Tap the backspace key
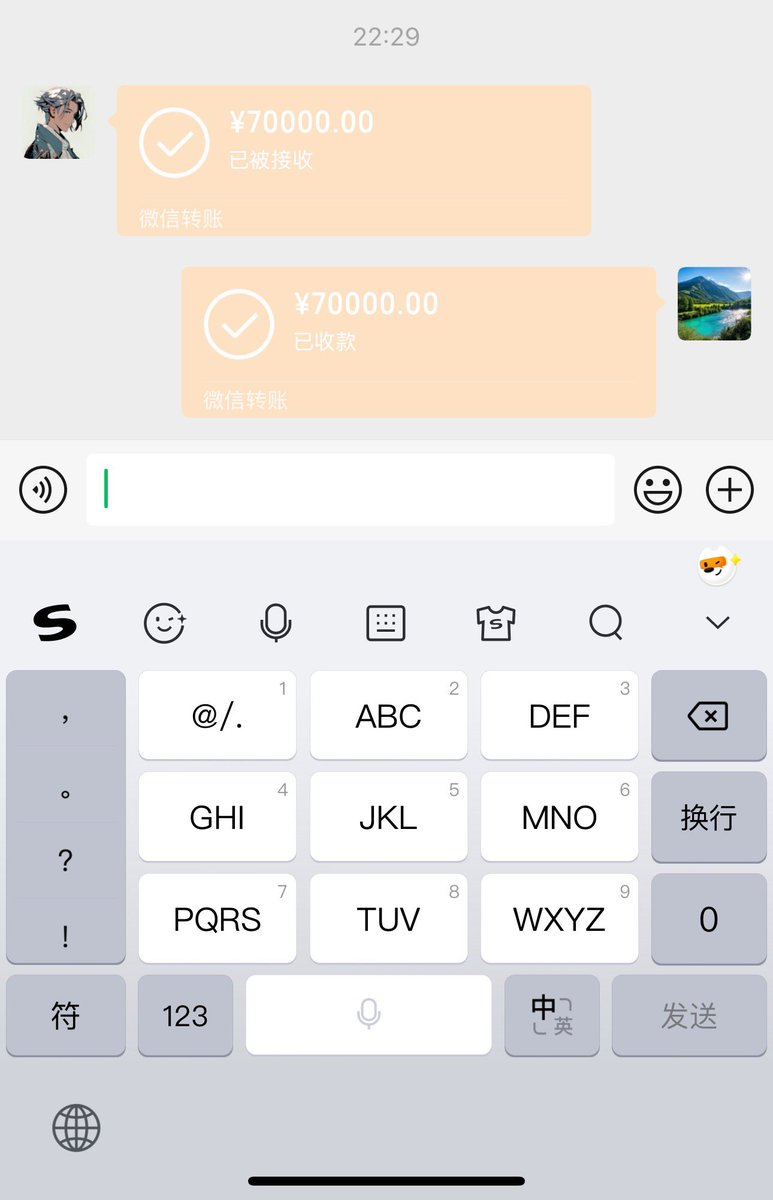This screenshot has width=773, height=1200. click(708, 716)
